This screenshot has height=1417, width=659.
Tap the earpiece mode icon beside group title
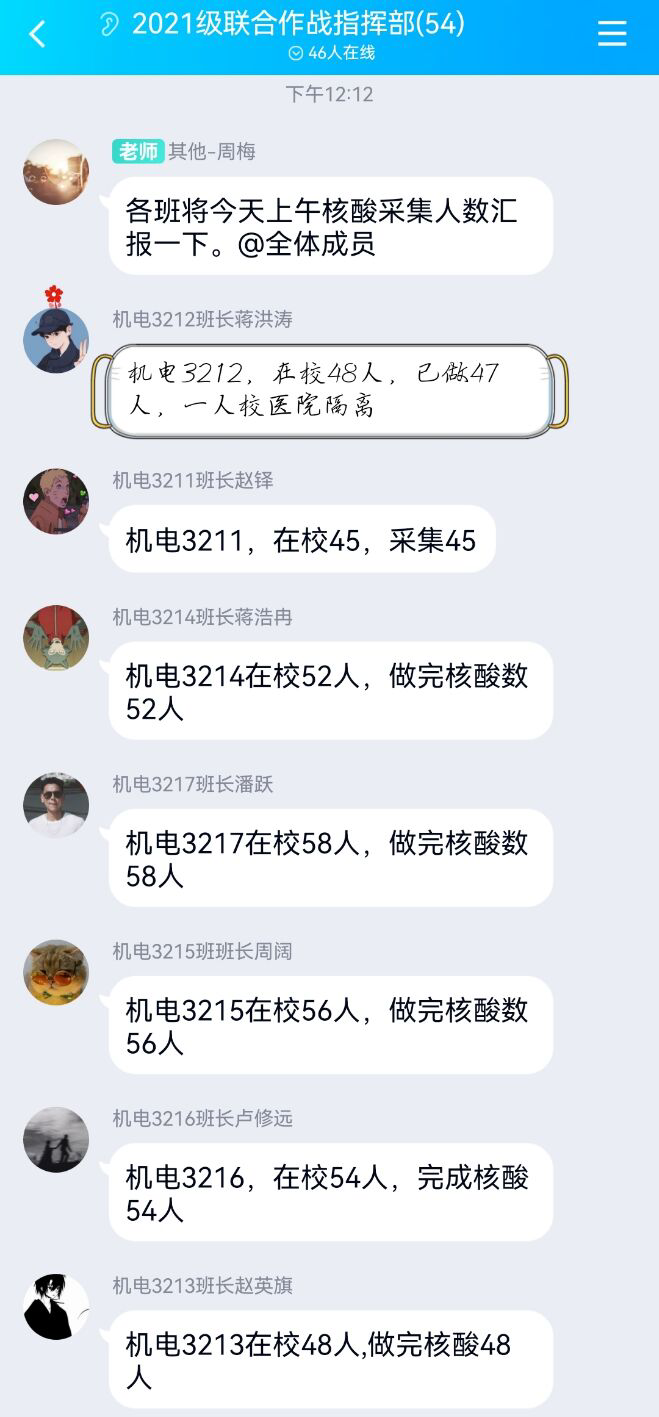pos(108,25)
